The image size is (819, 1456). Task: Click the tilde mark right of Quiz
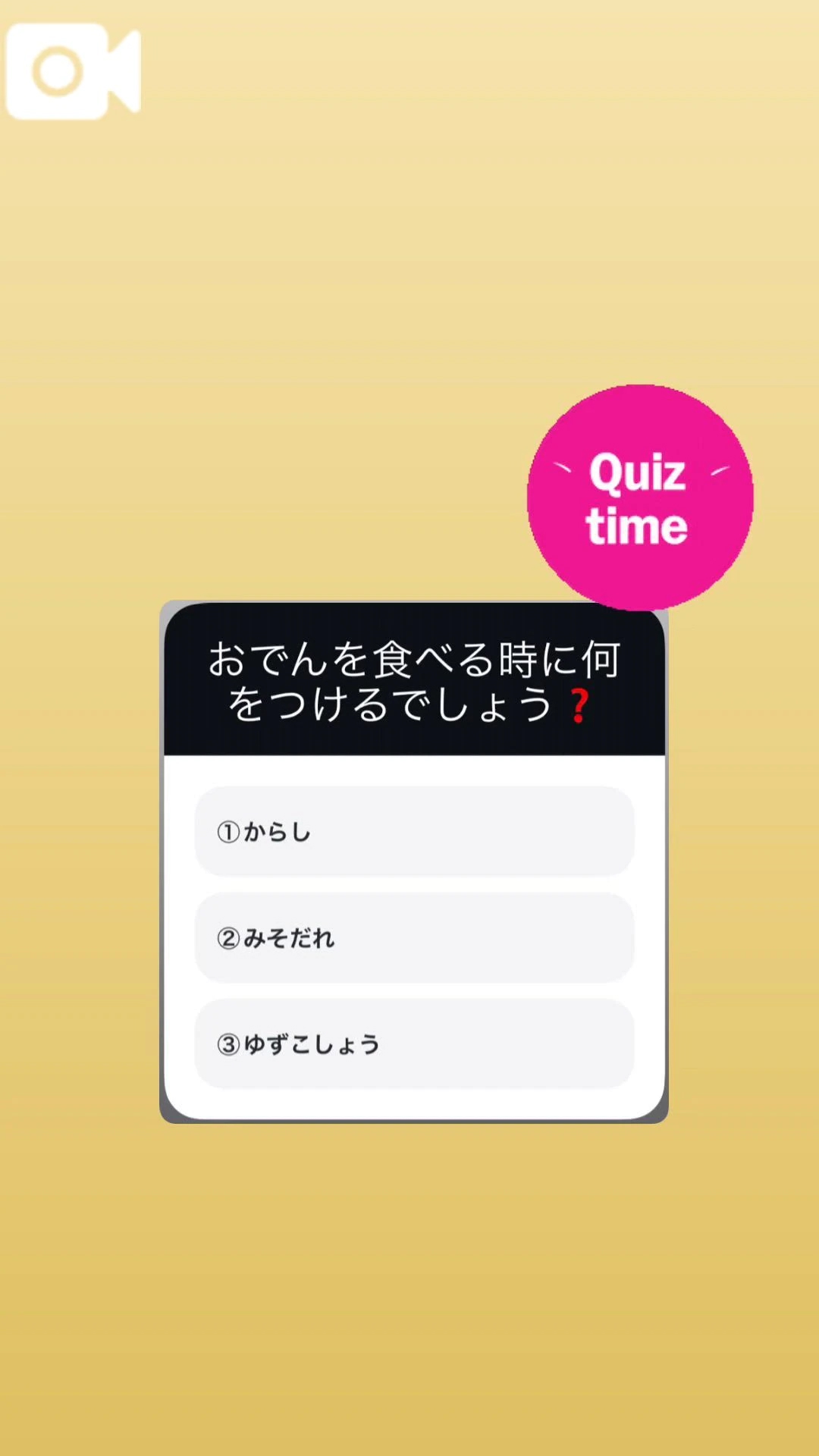click(720, 470)
